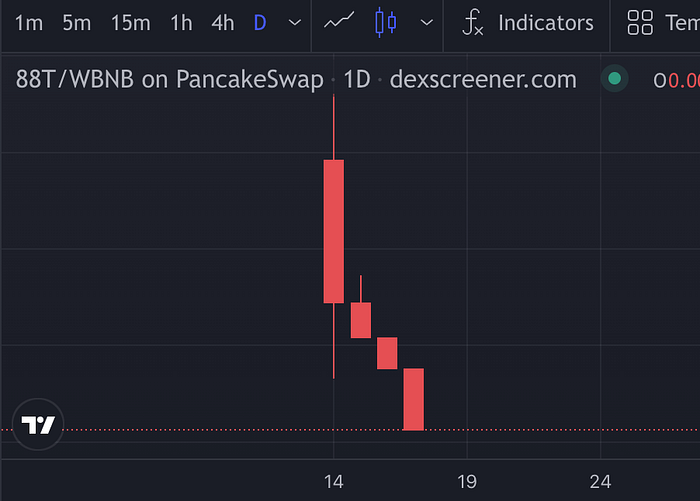Expand the chart type dropdown

click(426, 22)
